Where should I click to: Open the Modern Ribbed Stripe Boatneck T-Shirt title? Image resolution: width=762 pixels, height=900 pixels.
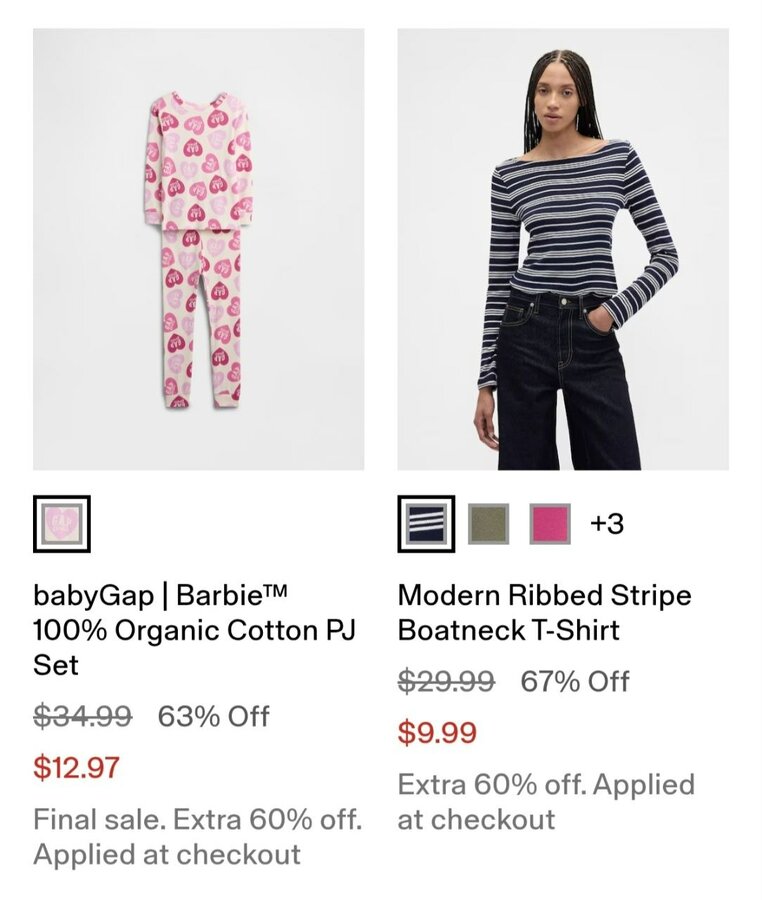point(544,612)
